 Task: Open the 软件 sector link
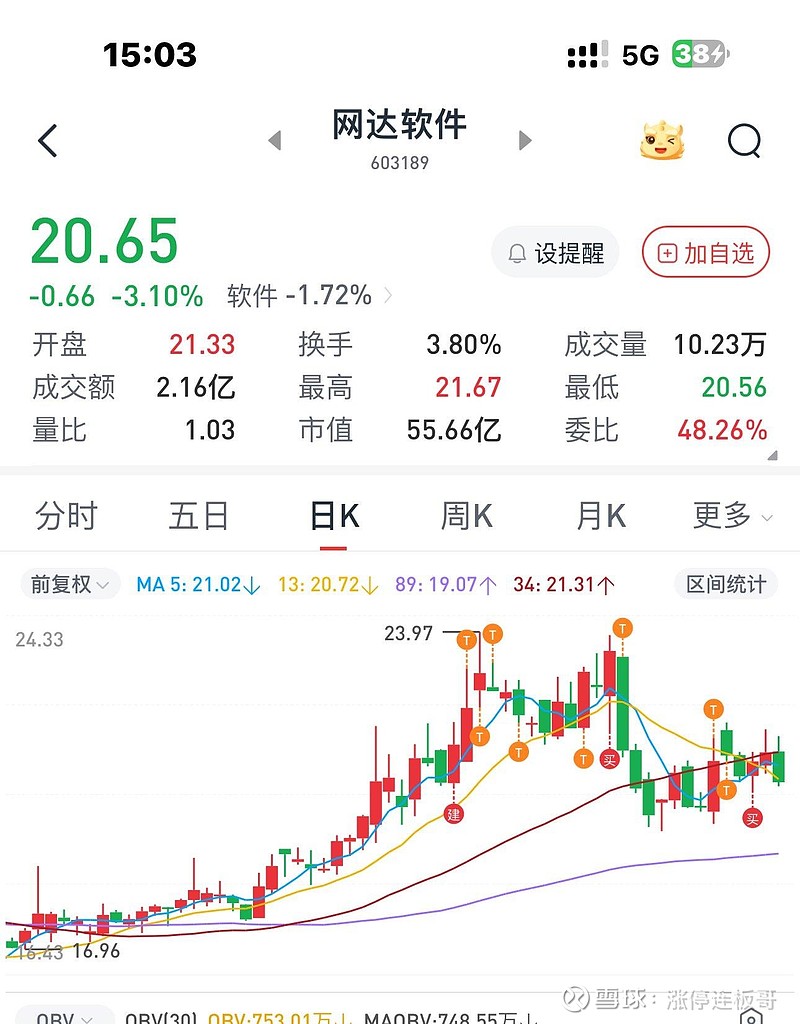310,296
